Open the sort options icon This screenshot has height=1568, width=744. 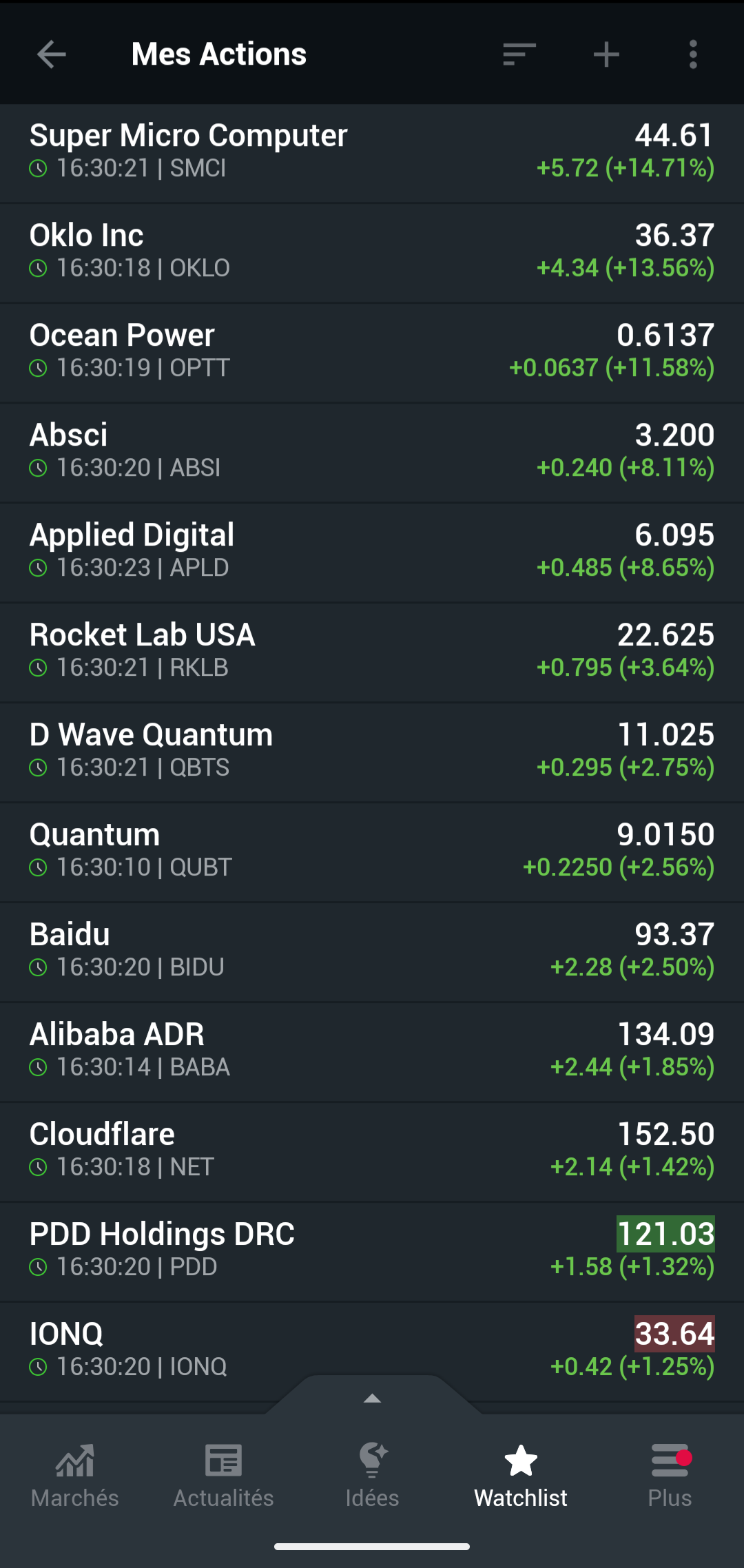click(x=519, y=54)
